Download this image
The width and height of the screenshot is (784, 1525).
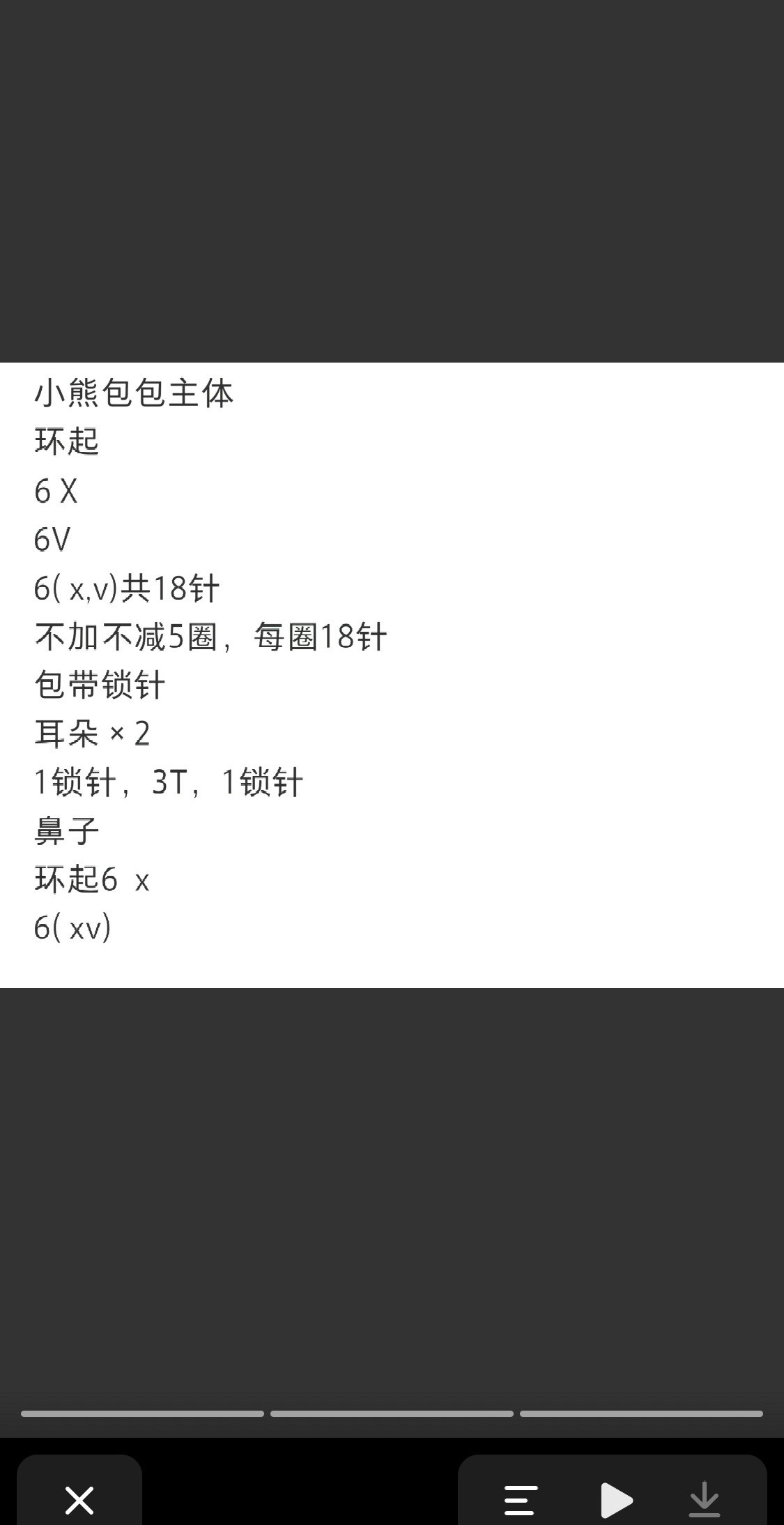705,1499
